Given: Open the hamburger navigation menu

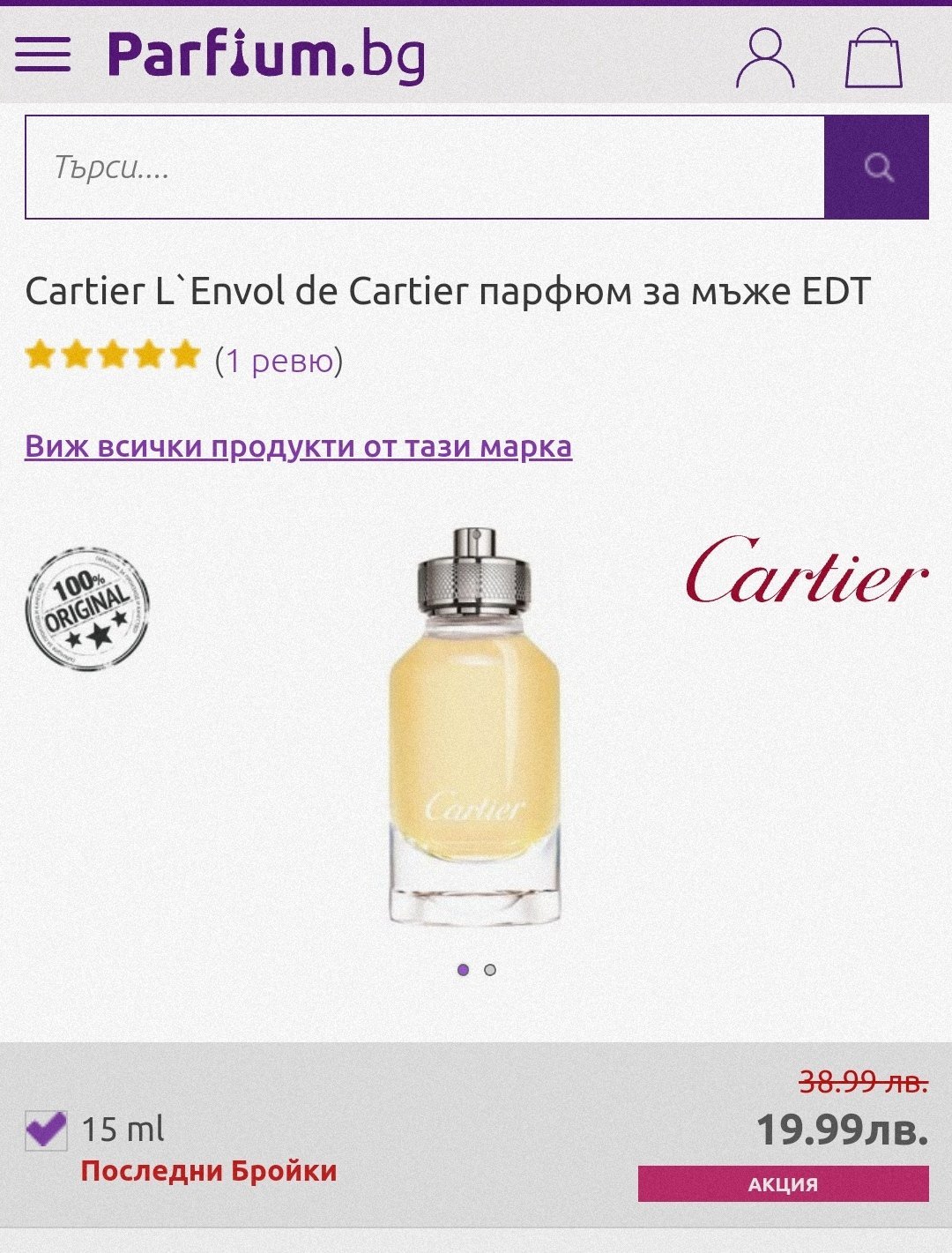Looking at the screenshot, I should tap(42, 55).
